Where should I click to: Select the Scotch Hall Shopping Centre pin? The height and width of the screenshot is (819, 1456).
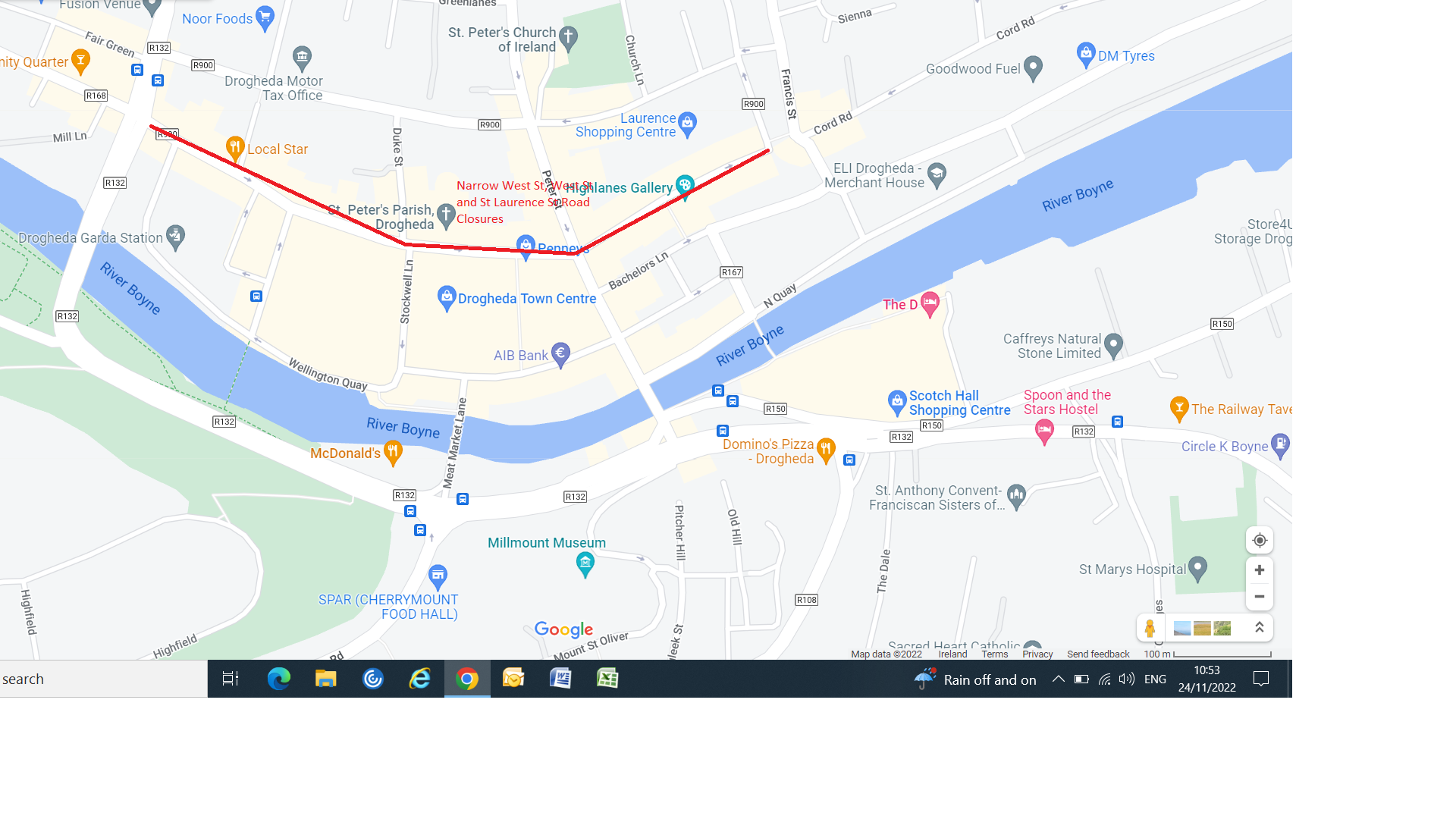pyautogui.click(x=897, y=402)
